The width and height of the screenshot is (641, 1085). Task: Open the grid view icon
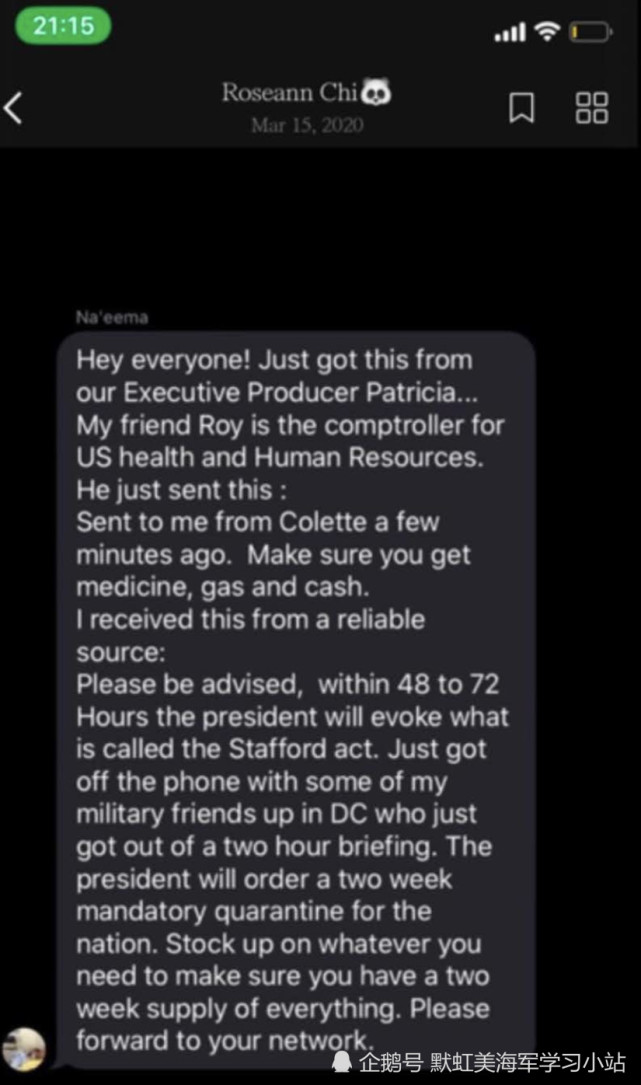(x=592, y=108)
